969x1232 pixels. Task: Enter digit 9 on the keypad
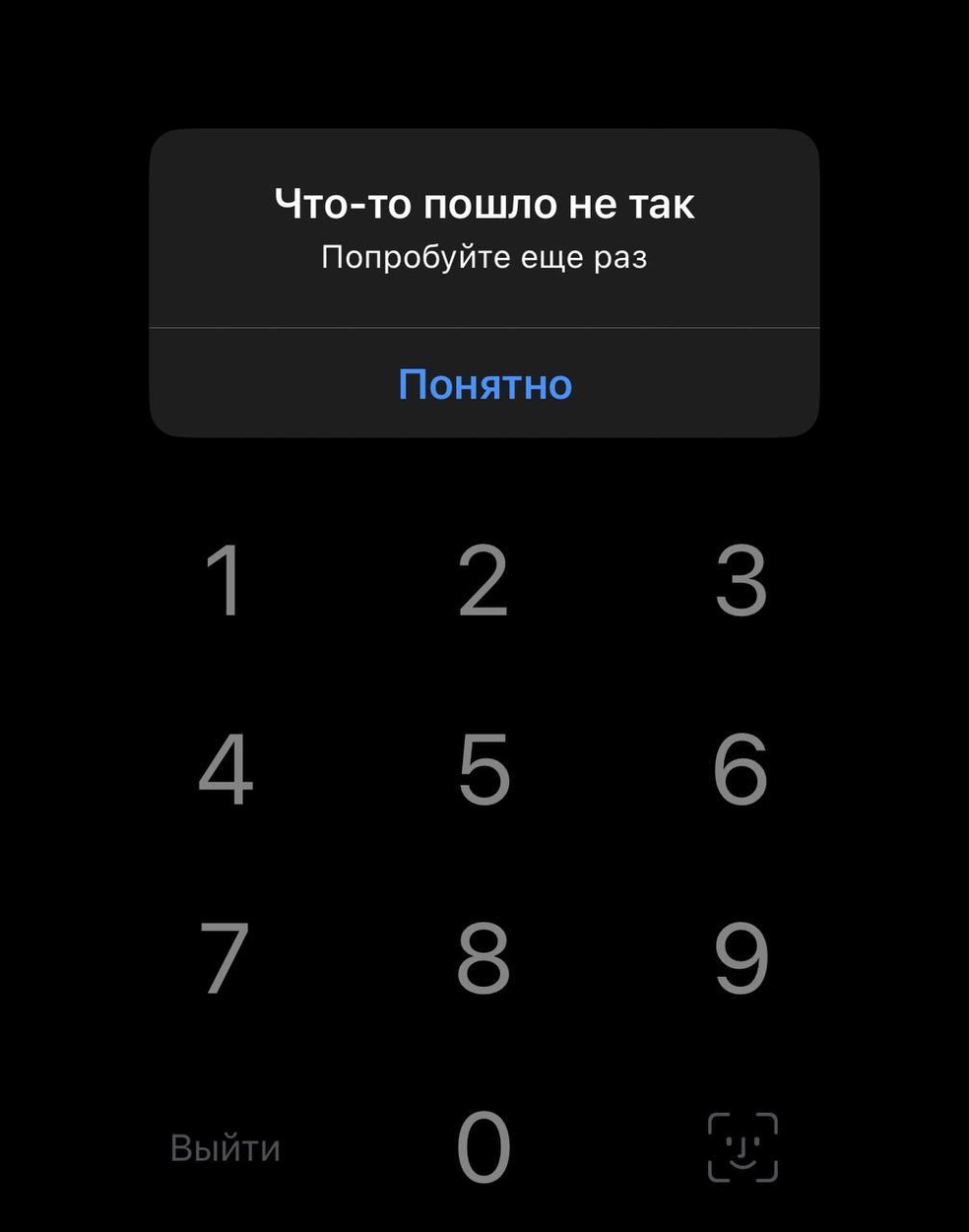tap(741, 957)
